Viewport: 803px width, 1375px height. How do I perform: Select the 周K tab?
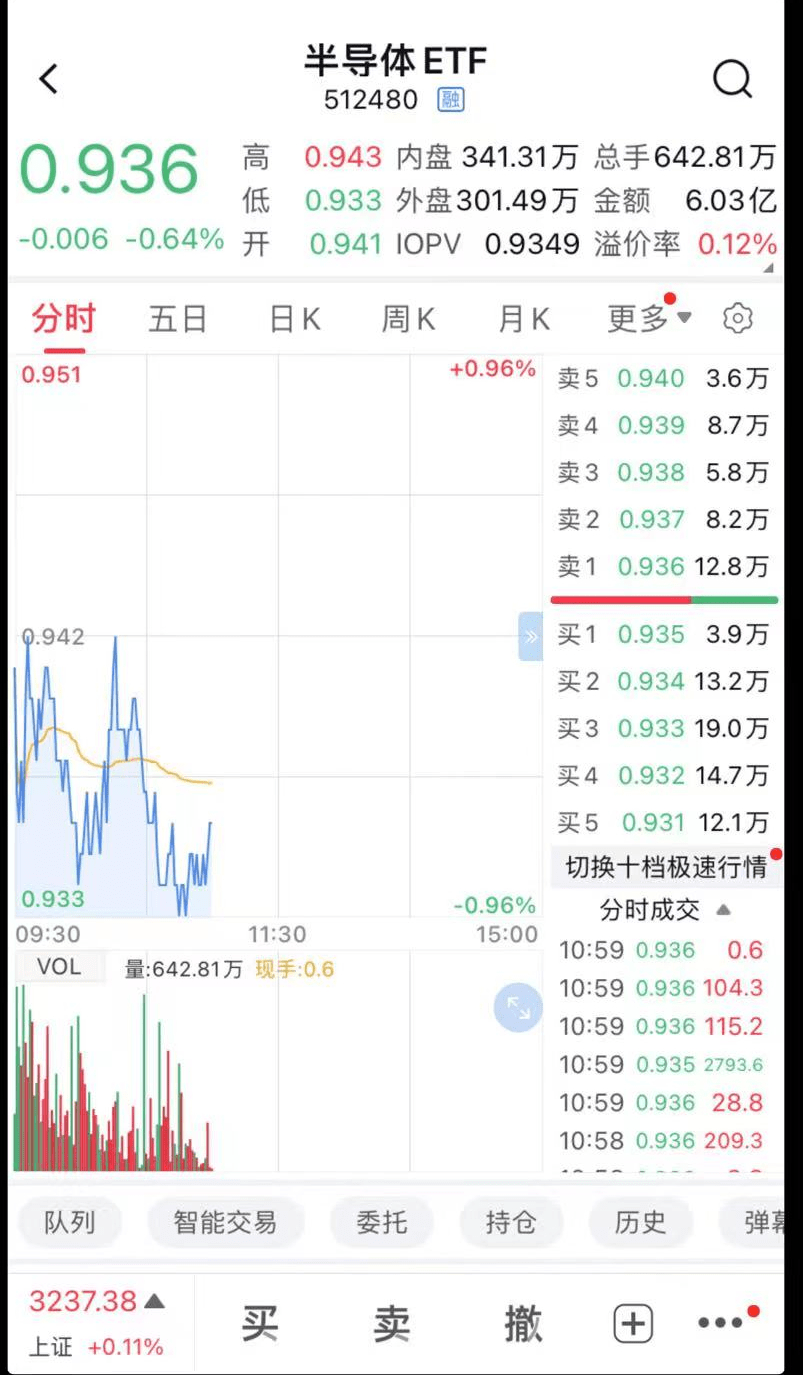point(408,319)
